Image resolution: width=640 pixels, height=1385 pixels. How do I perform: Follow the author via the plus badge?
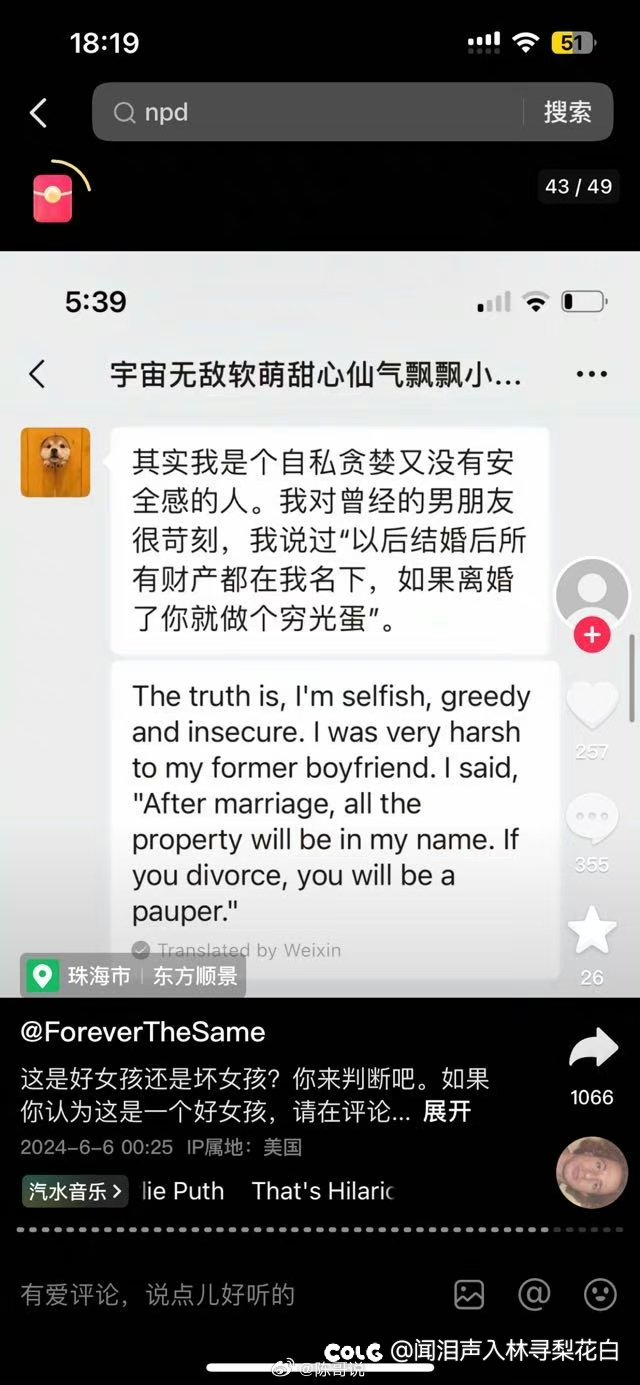[x=592, y=634]
